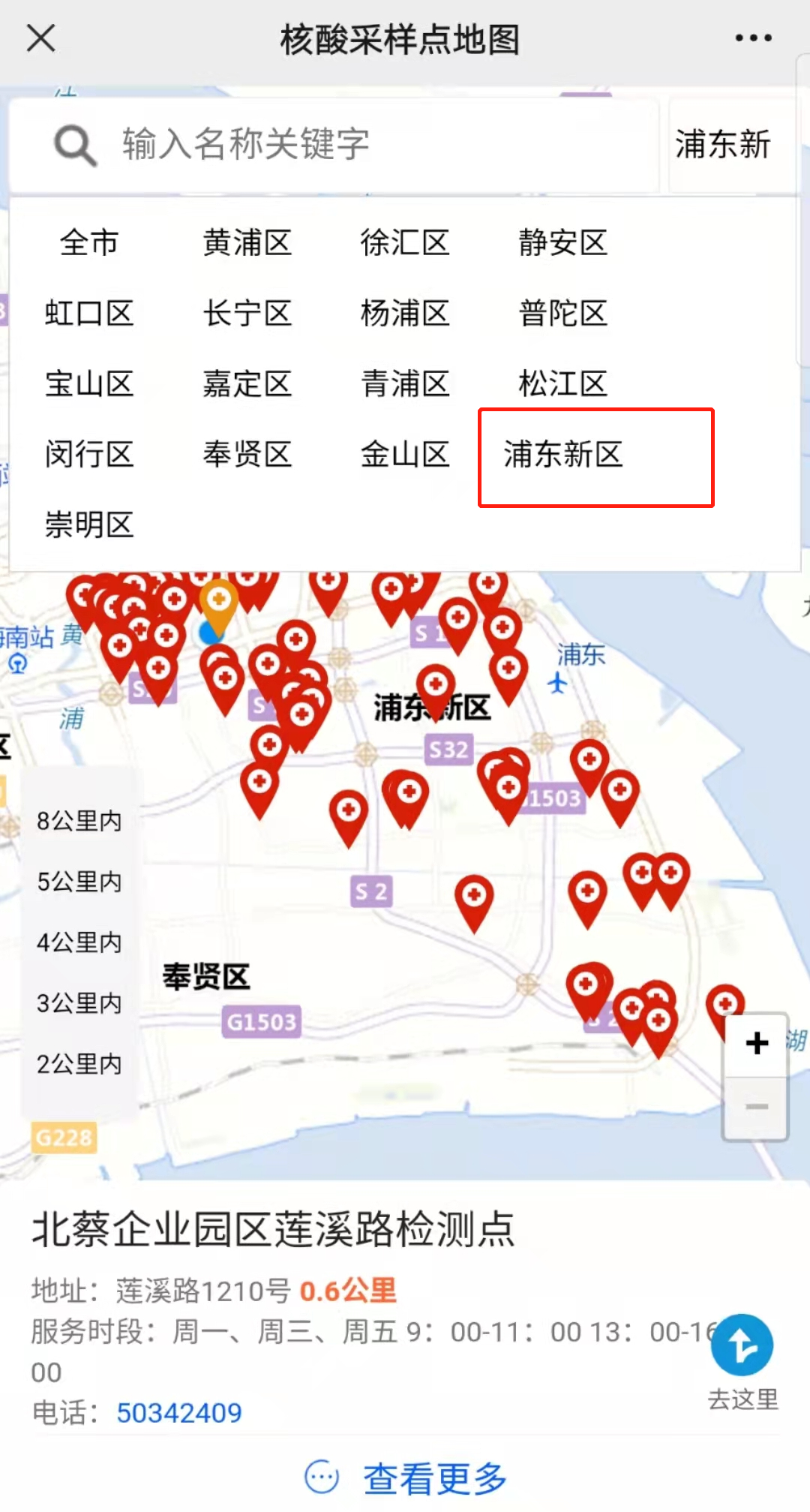Select the orange highlighted map marker
The width and height of the screenshot is (810, 1512).
click(x=219, y=602)
